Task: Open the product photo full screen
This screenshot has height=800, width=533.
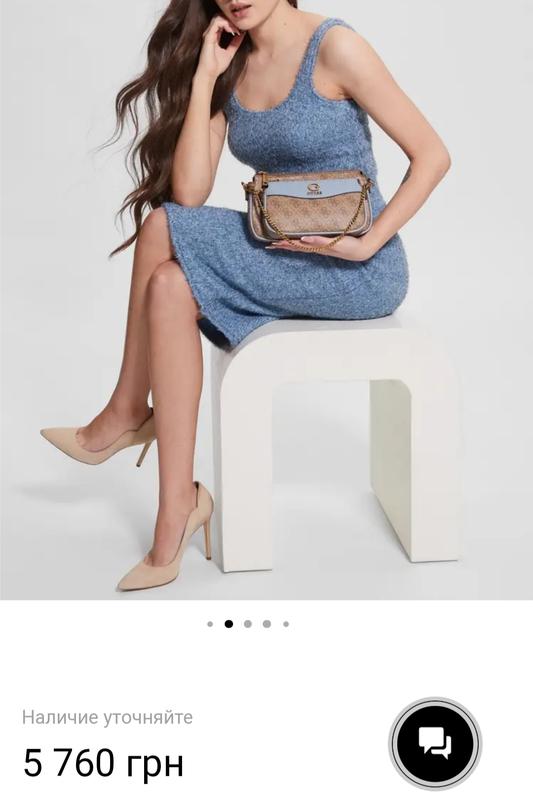Action: tap(266, 299)
